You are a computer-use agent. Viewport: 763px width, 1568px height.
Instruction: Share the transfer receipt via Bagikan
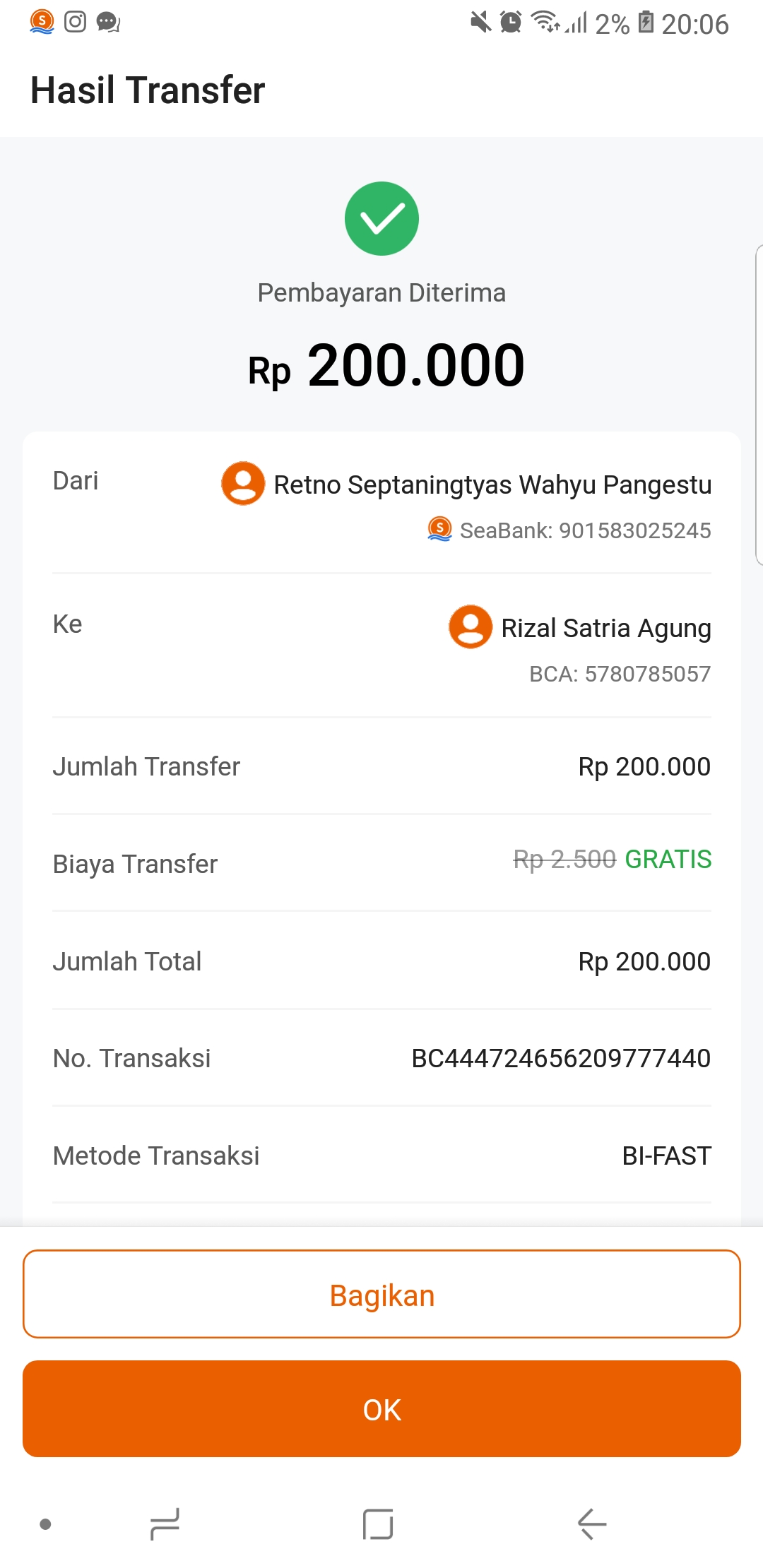point(381,1294)
